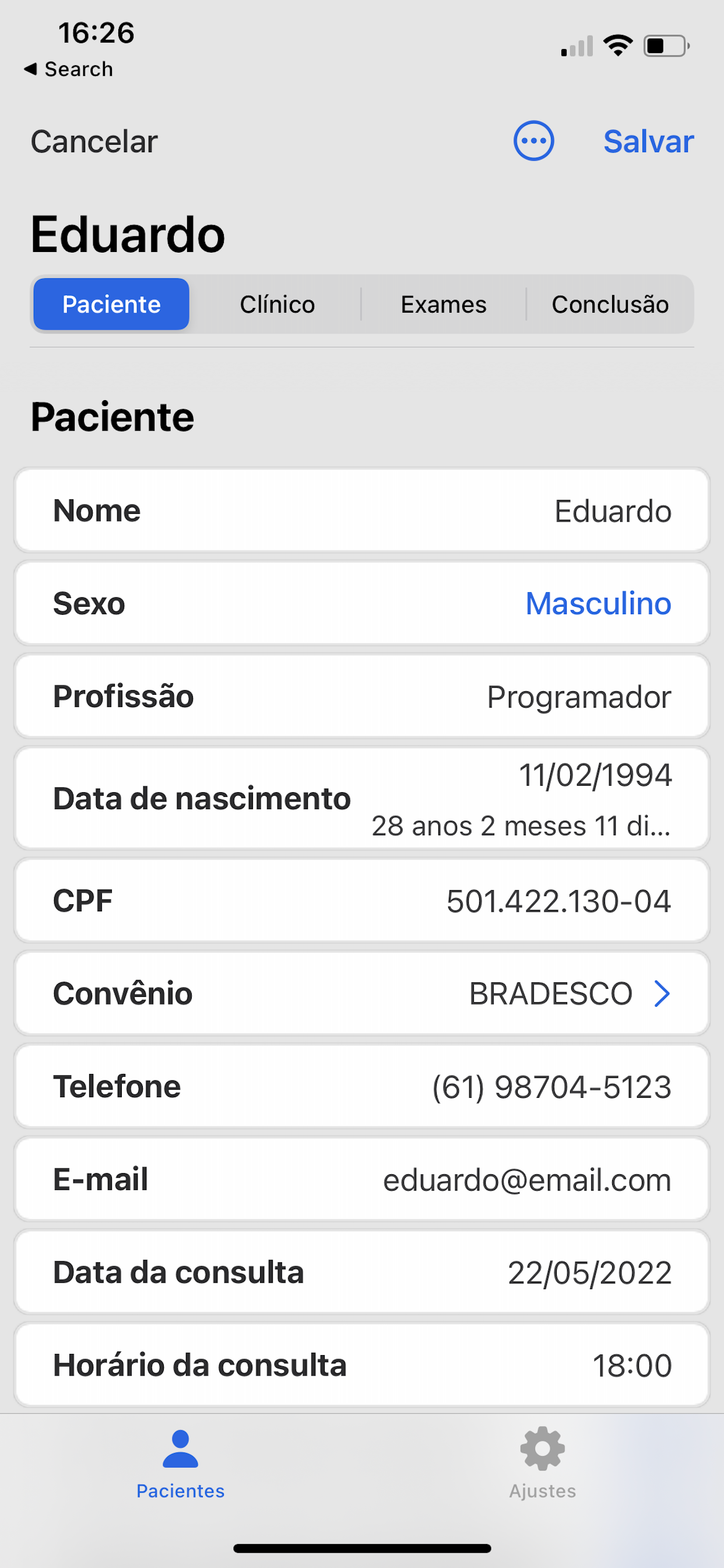Edit the CPF number field
The height and width of the screenshot is (1568, 724).
362,900
